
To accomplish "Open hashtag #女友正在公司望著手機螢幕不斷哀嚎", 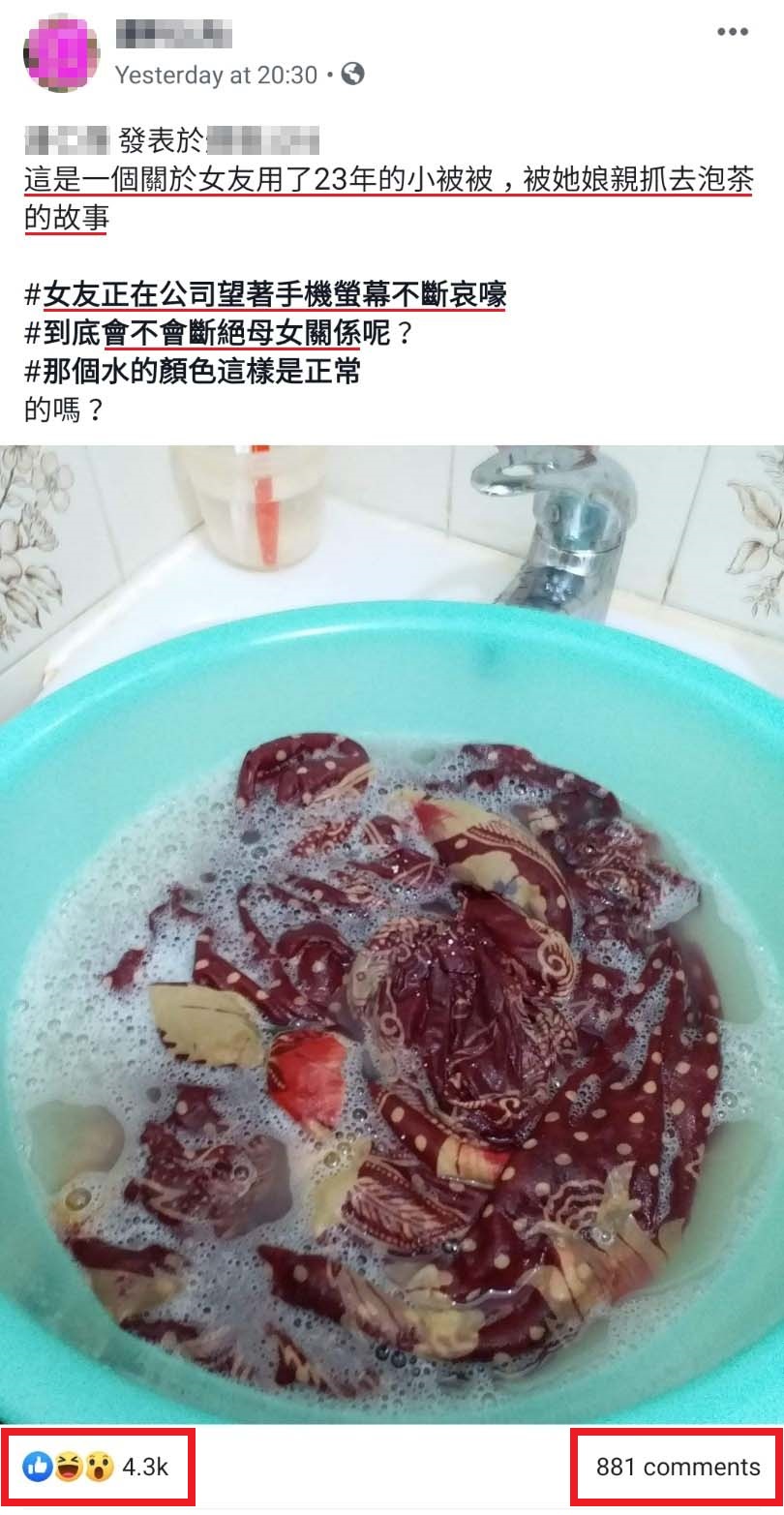I will tap(264, 293).
